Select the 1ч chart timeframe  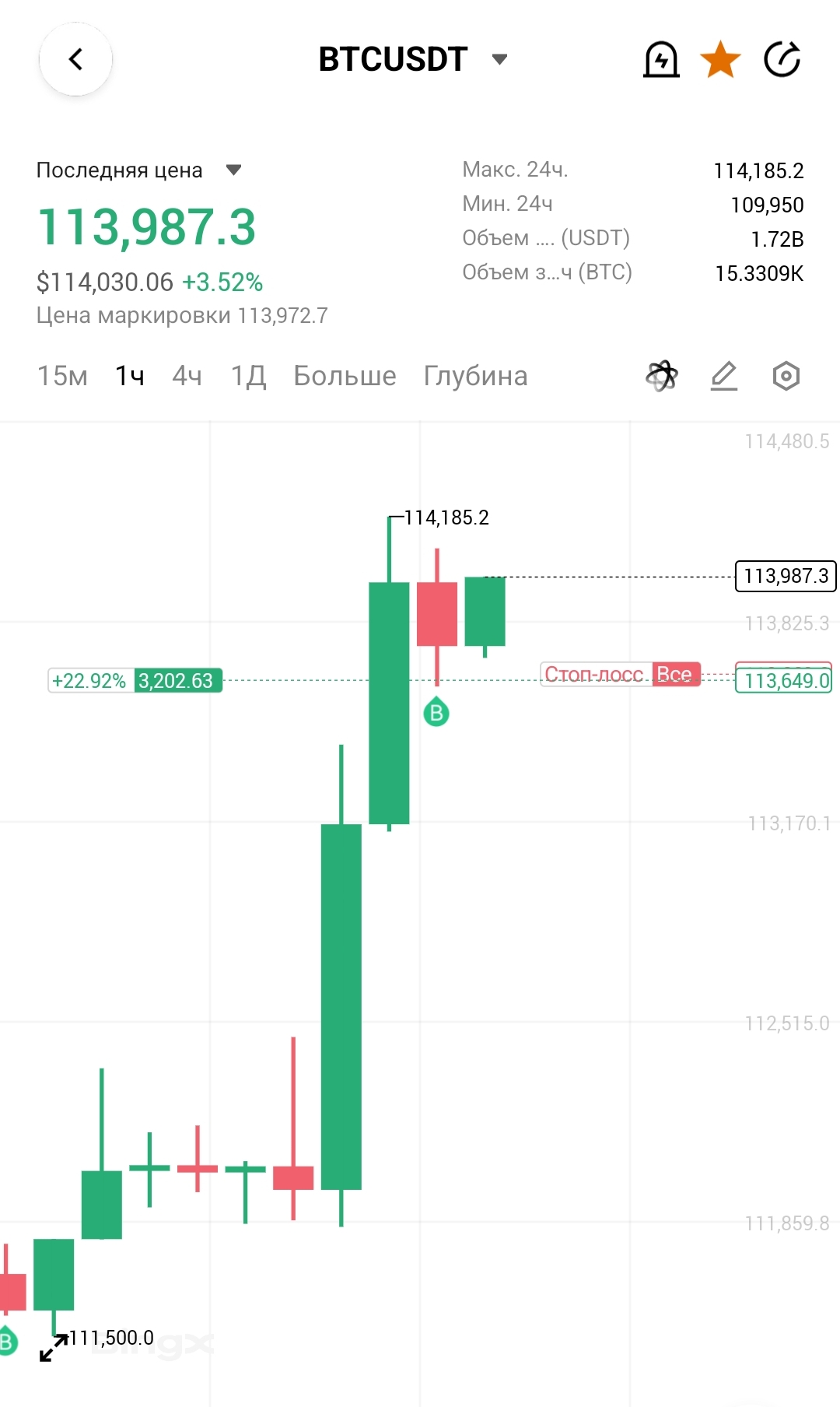click(130, 376)
